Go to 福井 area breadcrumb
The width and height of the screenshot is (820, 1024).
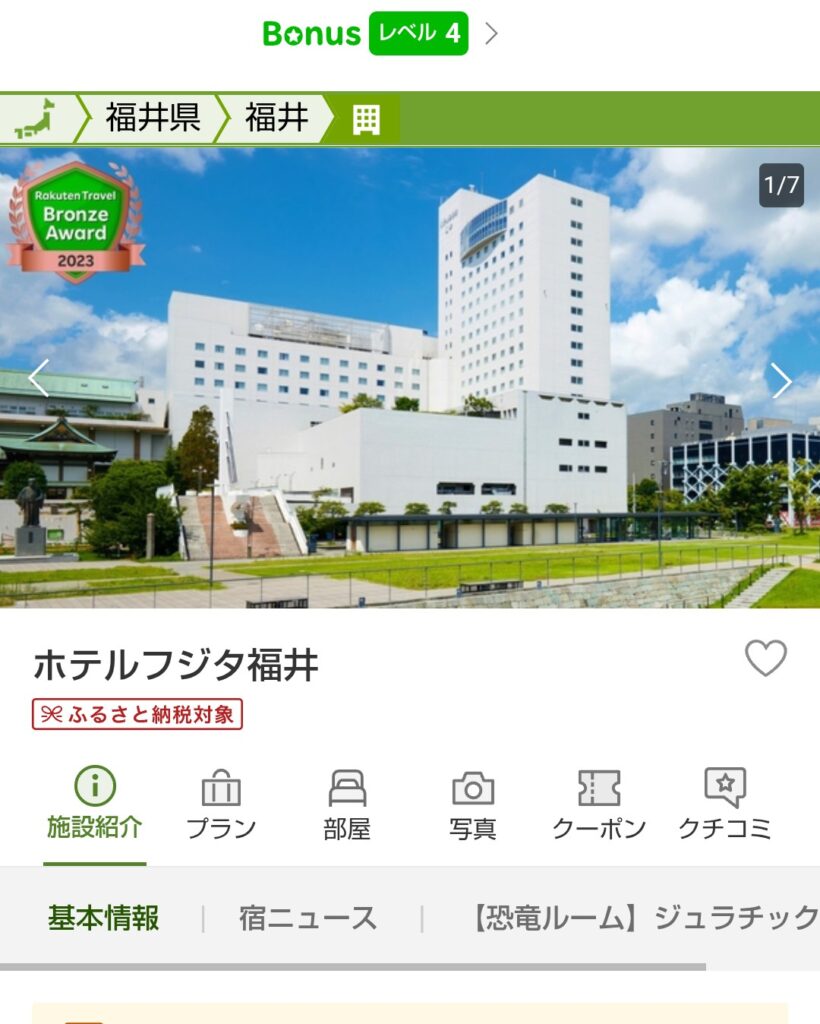277,119
